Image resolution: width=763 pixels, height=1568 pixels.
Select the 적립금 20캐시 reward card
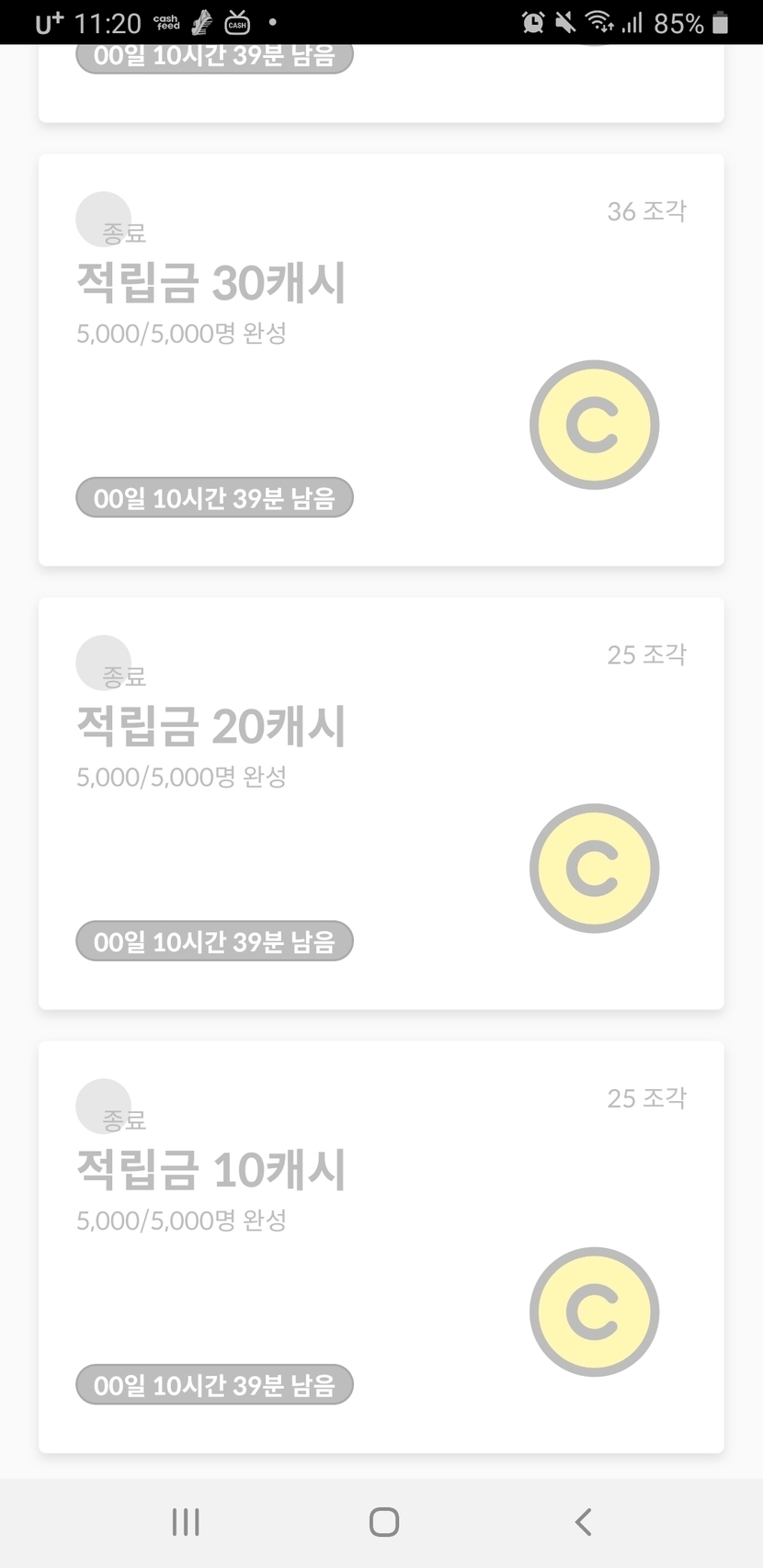point(381,802)
